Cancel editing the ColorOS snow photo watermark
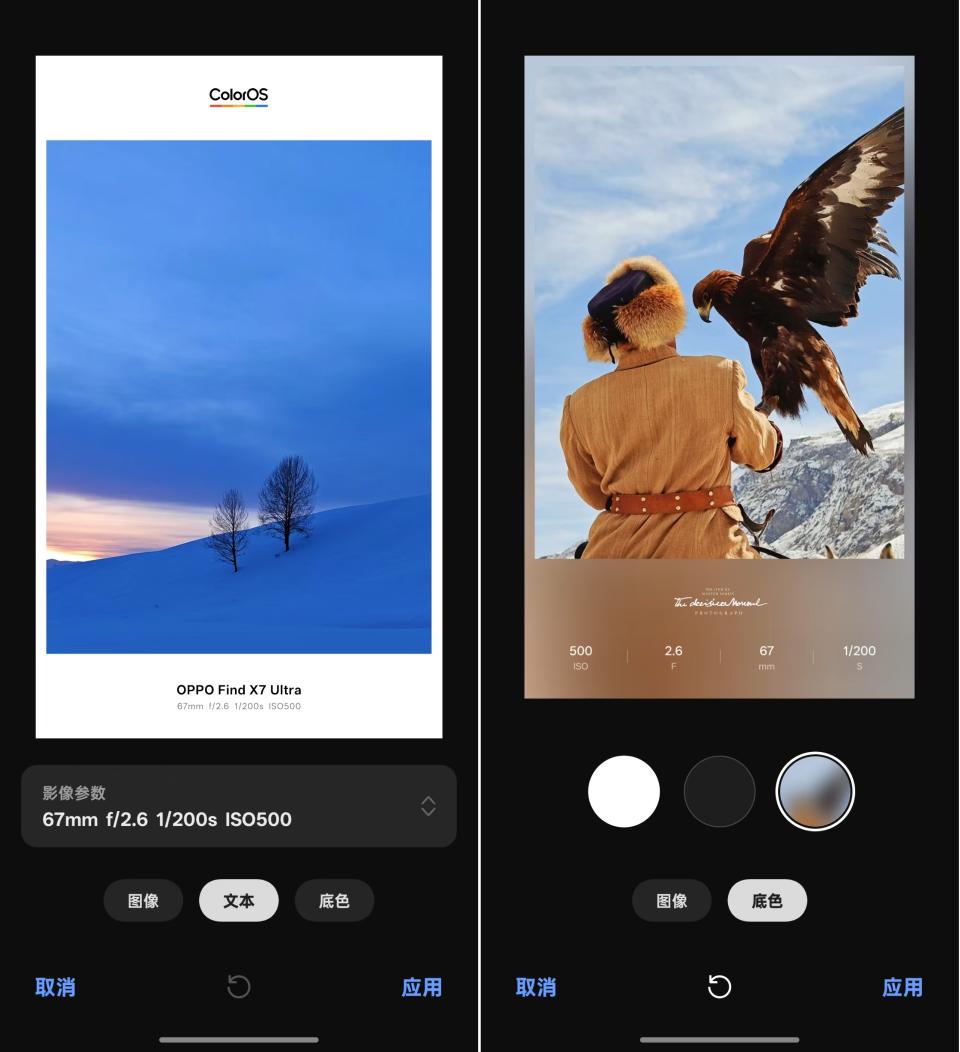The height and width of the screenshot is (1052, 960). click(55, 988)
